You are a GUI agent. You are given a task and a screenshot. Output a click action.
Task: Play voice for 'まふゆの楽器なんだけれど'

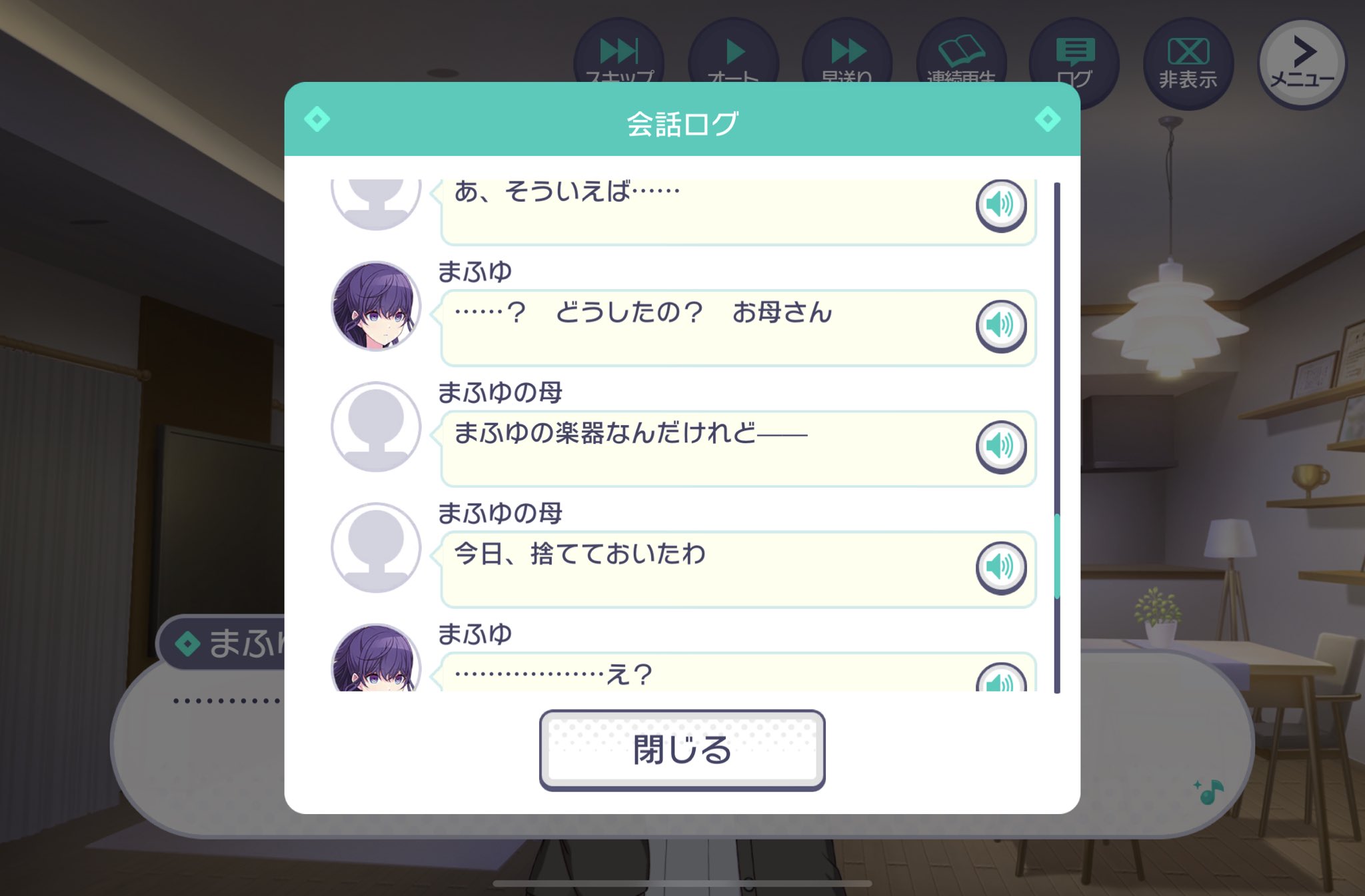(x=1000, y=446)
